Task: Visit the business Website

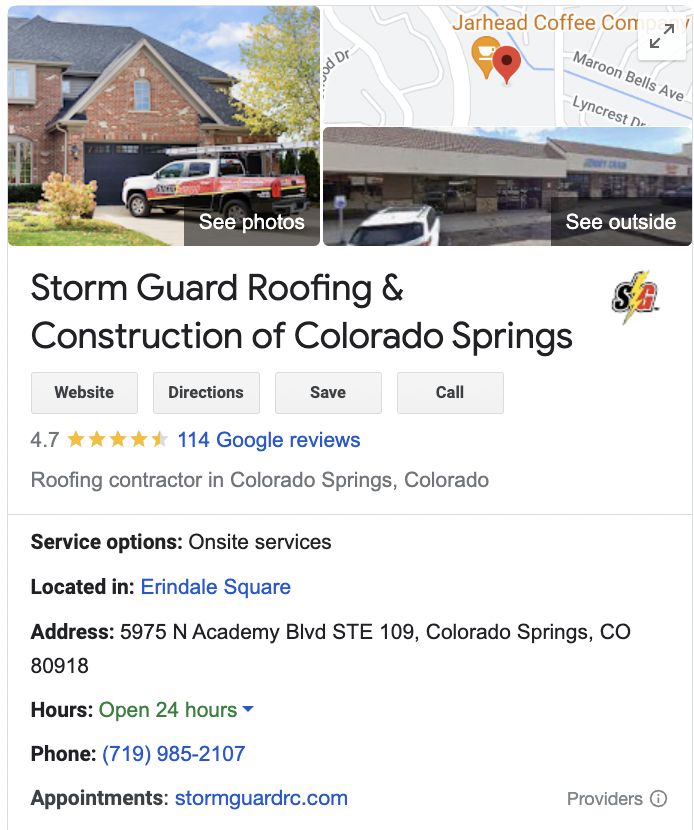Action: click(x=84, y=393)
